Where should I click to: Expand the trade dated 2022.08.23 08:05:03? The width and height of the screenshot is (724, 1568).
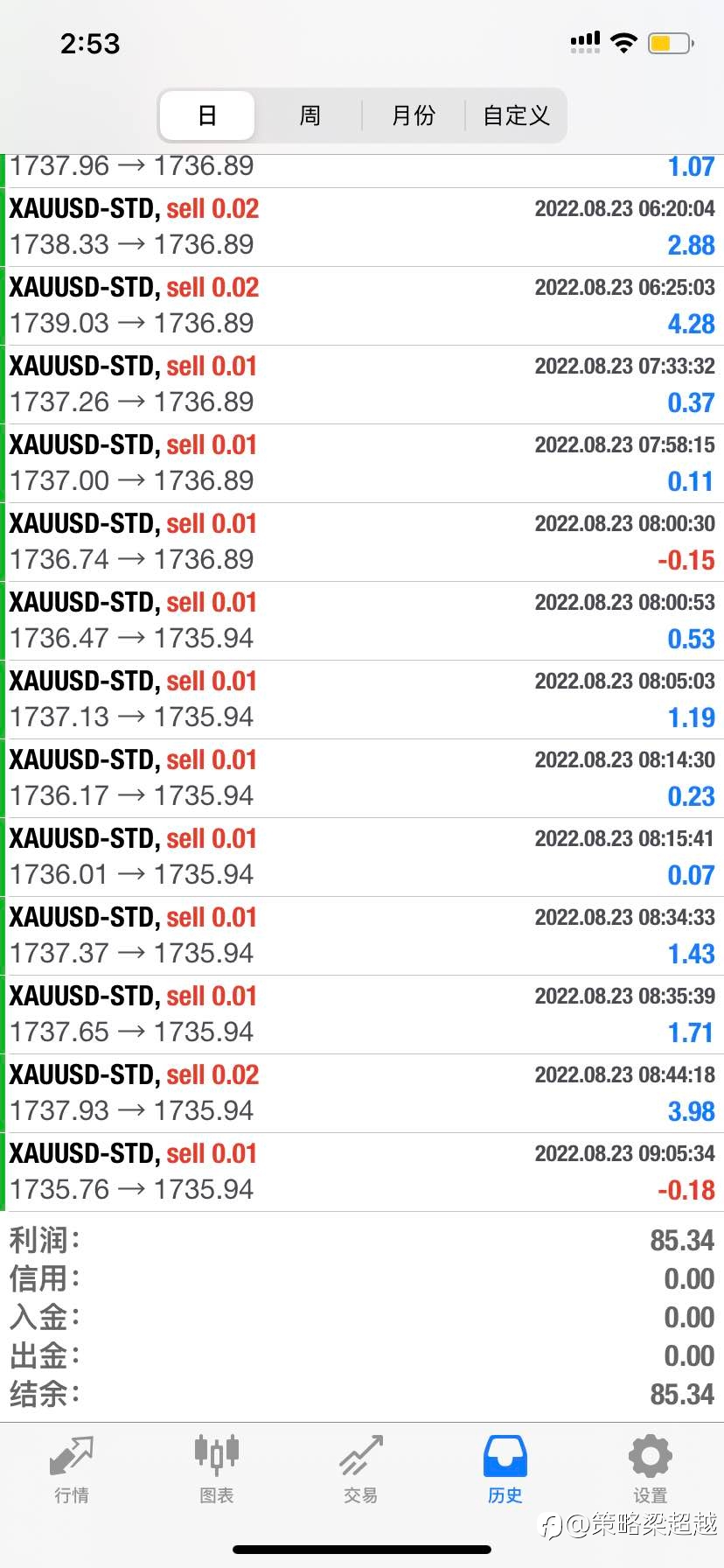[x=362, y=700]
